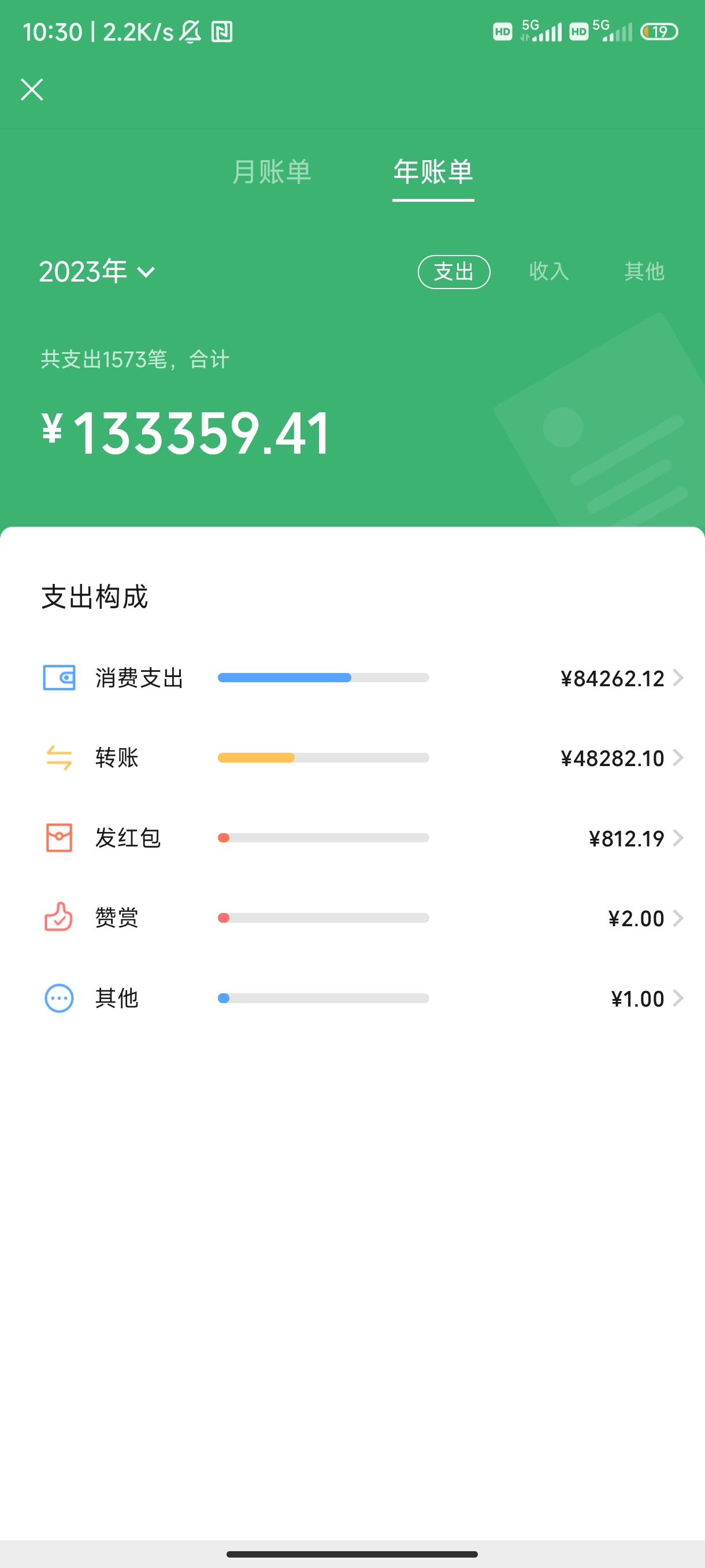Switch to the 月账单 tab
Image resolution: width=705 pixels, height=1568 pixels.
pos(271,172)
